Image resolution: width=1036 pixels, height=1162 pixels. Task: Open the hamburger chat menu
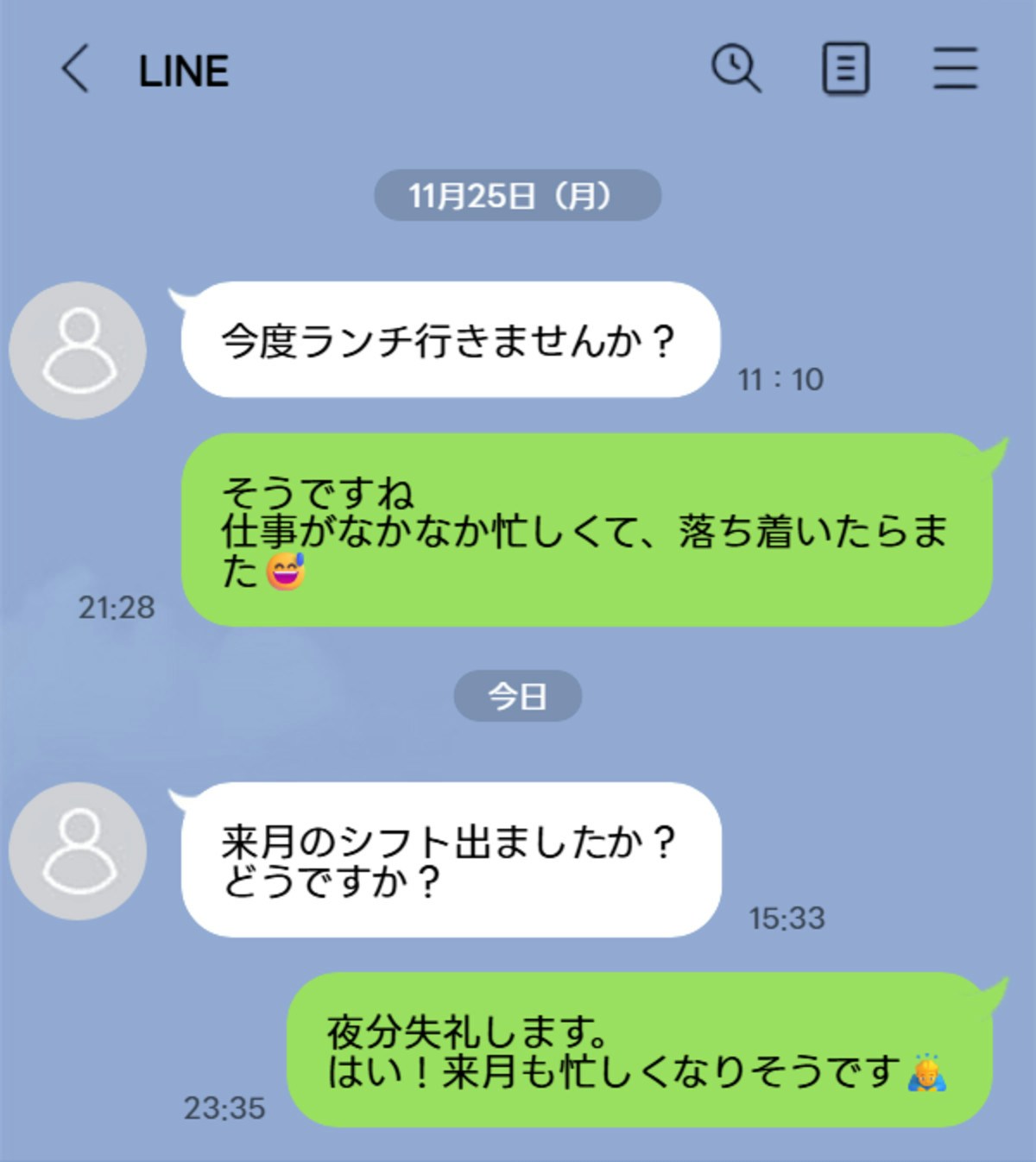(x=955, y=68)
